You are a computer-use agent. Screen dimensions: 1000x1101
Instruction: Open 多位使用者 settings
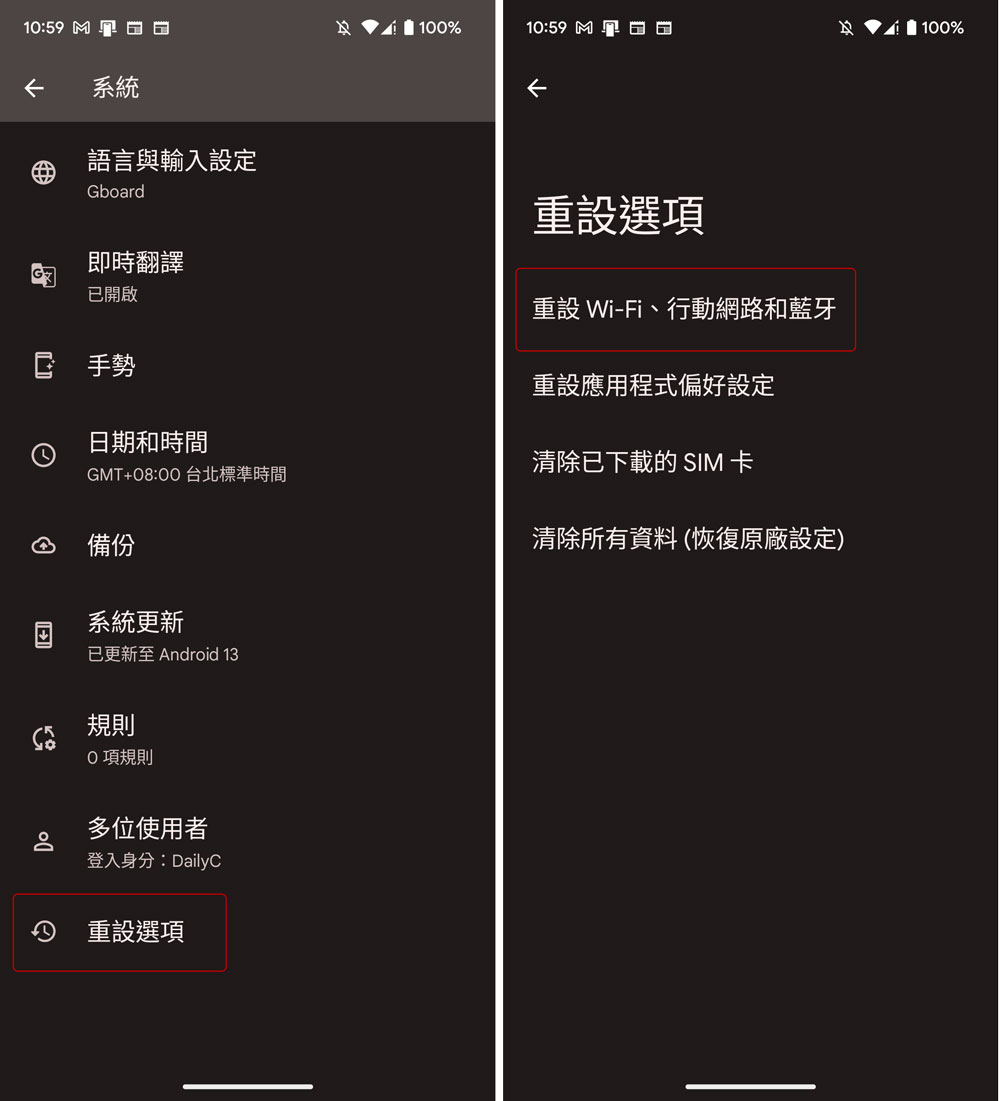click(x=153, y=842)
